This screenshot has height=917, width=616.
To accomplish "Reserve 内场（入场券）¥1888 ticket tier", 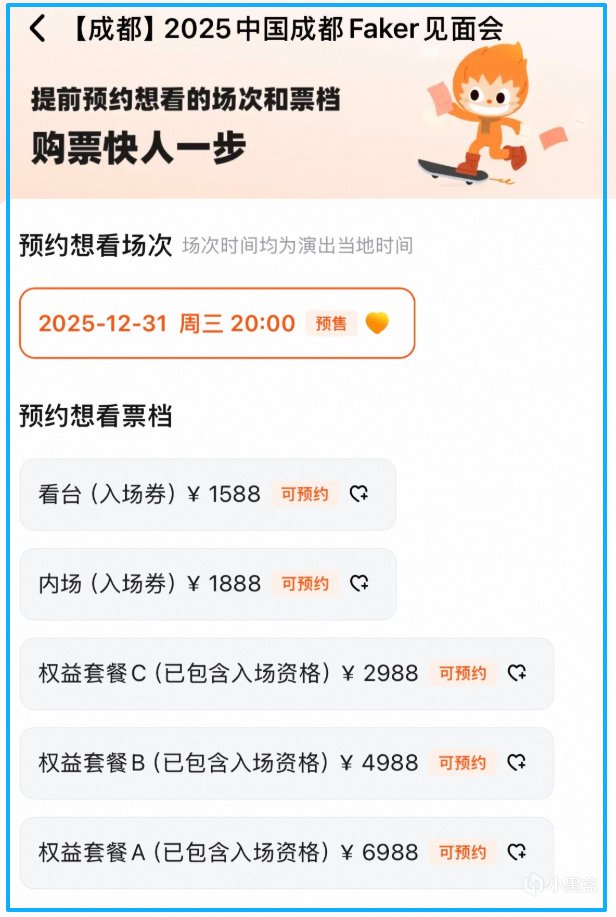I will 207,583.
